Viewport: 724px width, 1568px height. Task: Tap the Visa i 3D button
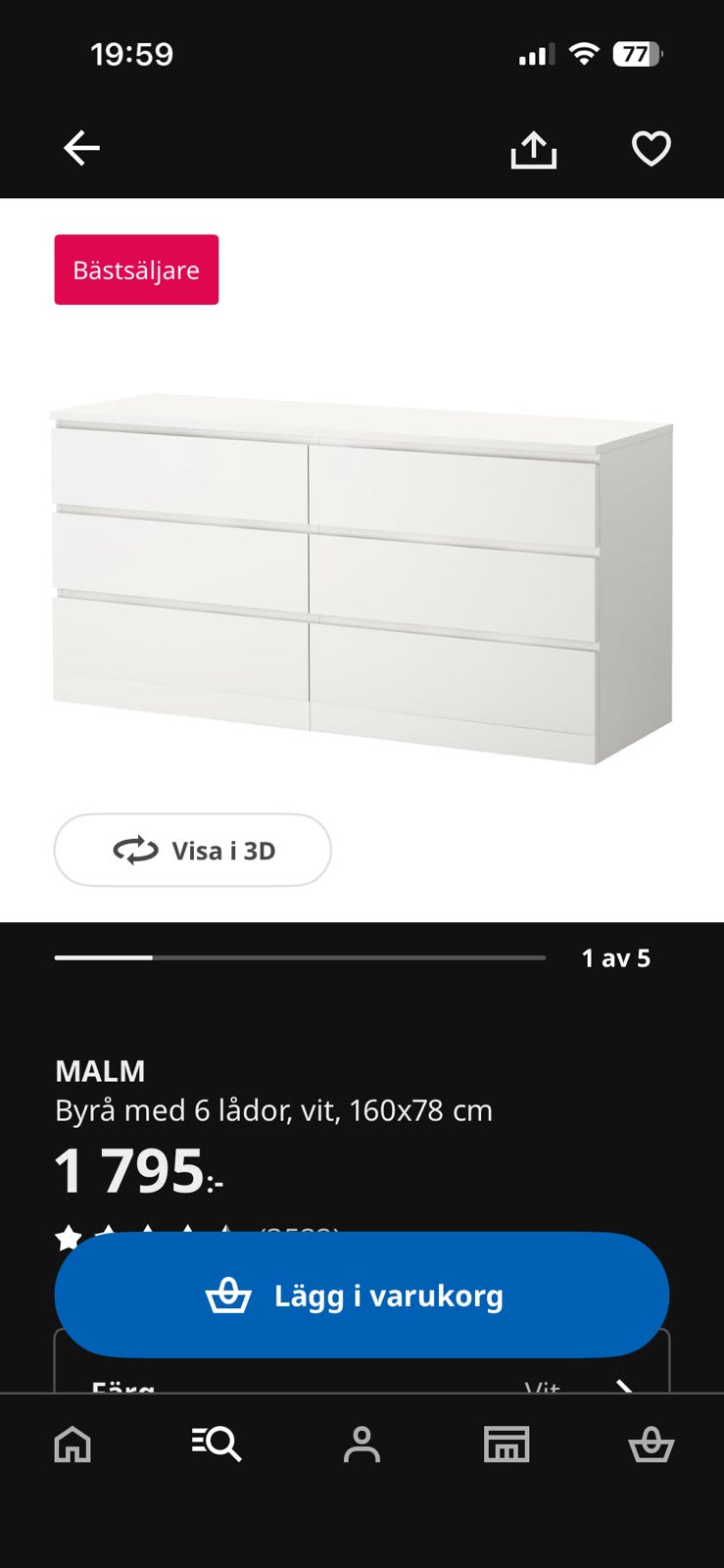(x=193, y=850)
